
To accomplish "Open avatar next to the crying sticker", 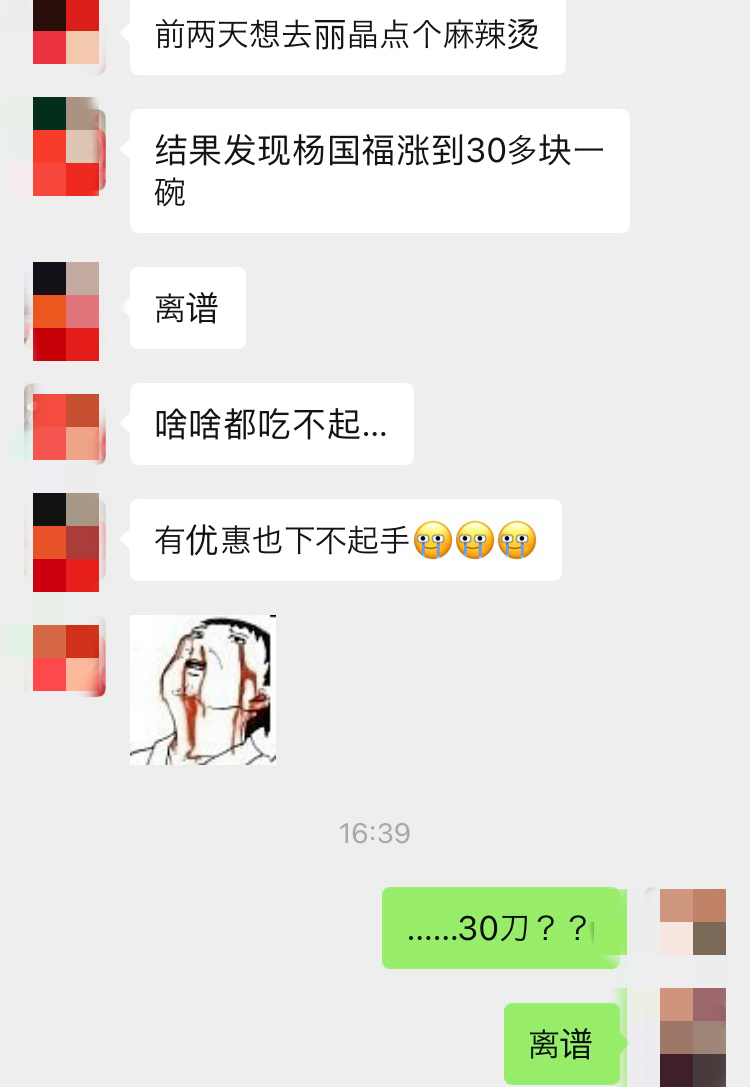I will coord(66,658).
